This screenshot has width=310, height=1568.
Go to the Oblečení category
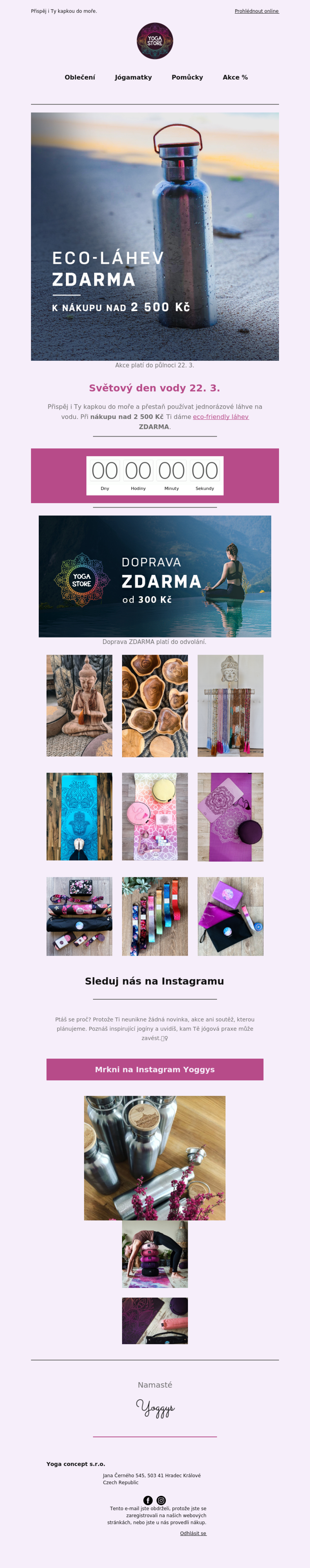[x=80, y=77]
